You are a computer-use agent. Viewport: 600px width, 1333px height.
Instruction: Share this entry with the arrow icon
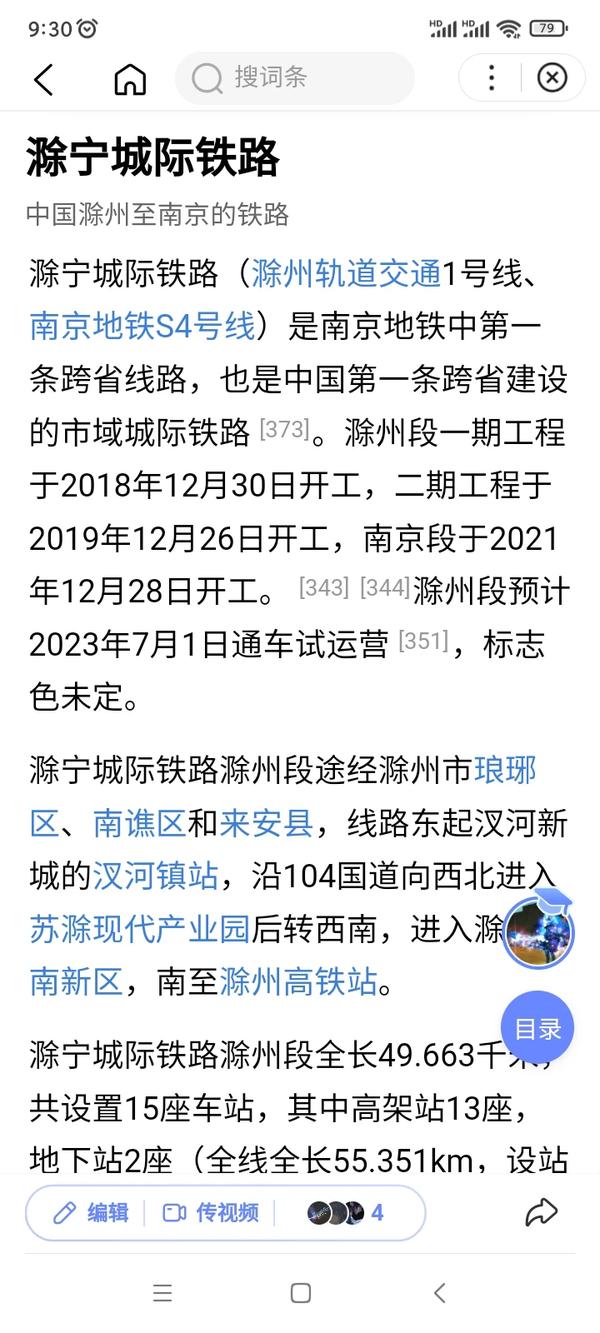tap(541, 1213)
